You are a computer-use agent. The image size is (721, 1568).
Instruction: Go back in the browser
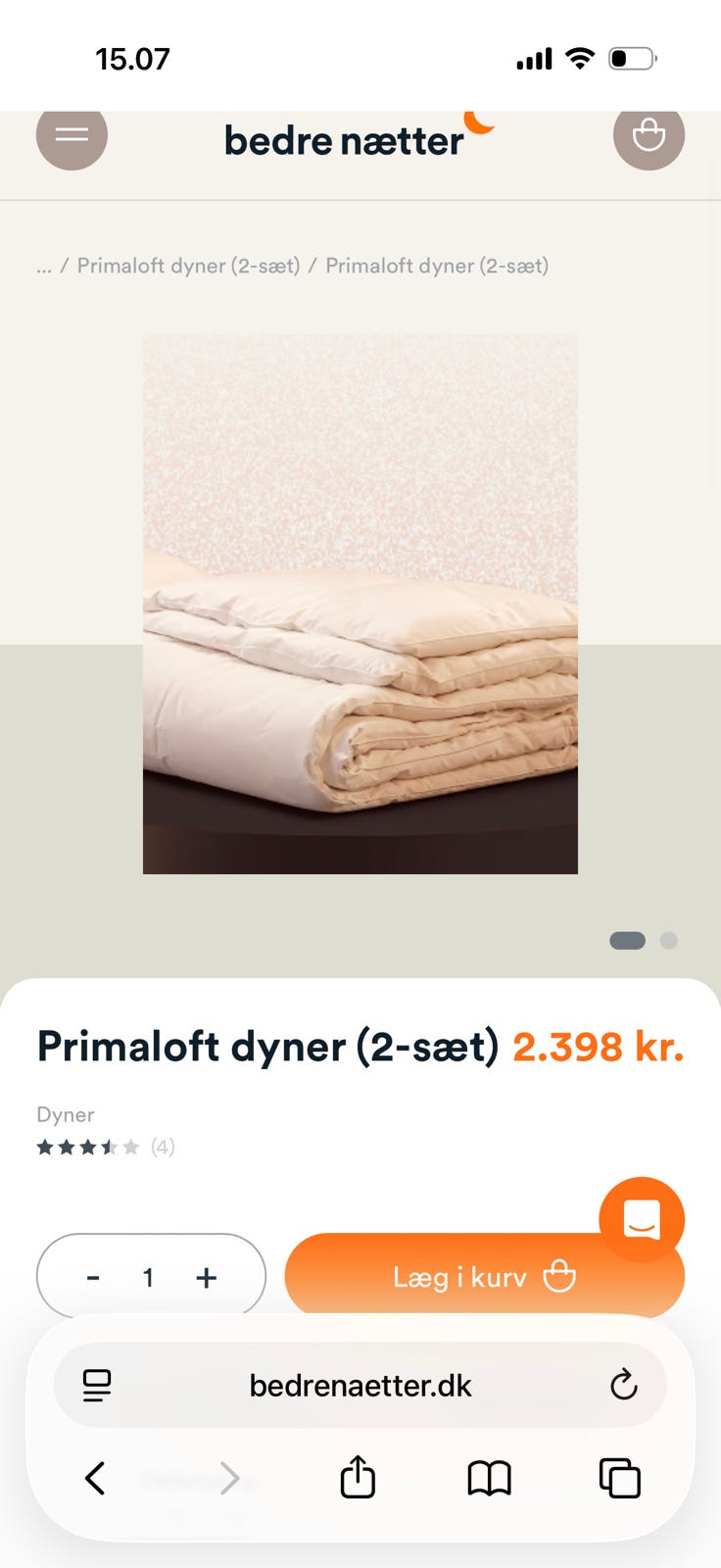click(95, 1478)
